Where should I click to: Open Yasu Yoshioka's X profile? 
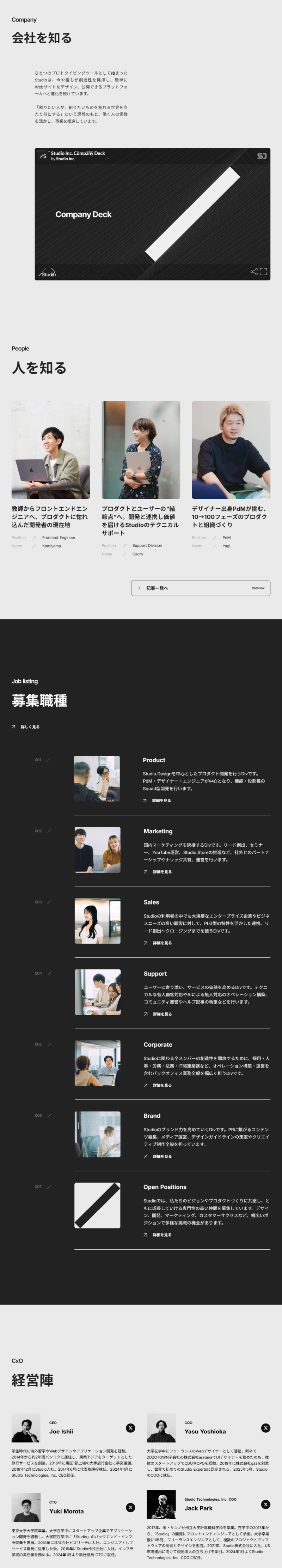pyautogui.click(x=265, y=1428)
